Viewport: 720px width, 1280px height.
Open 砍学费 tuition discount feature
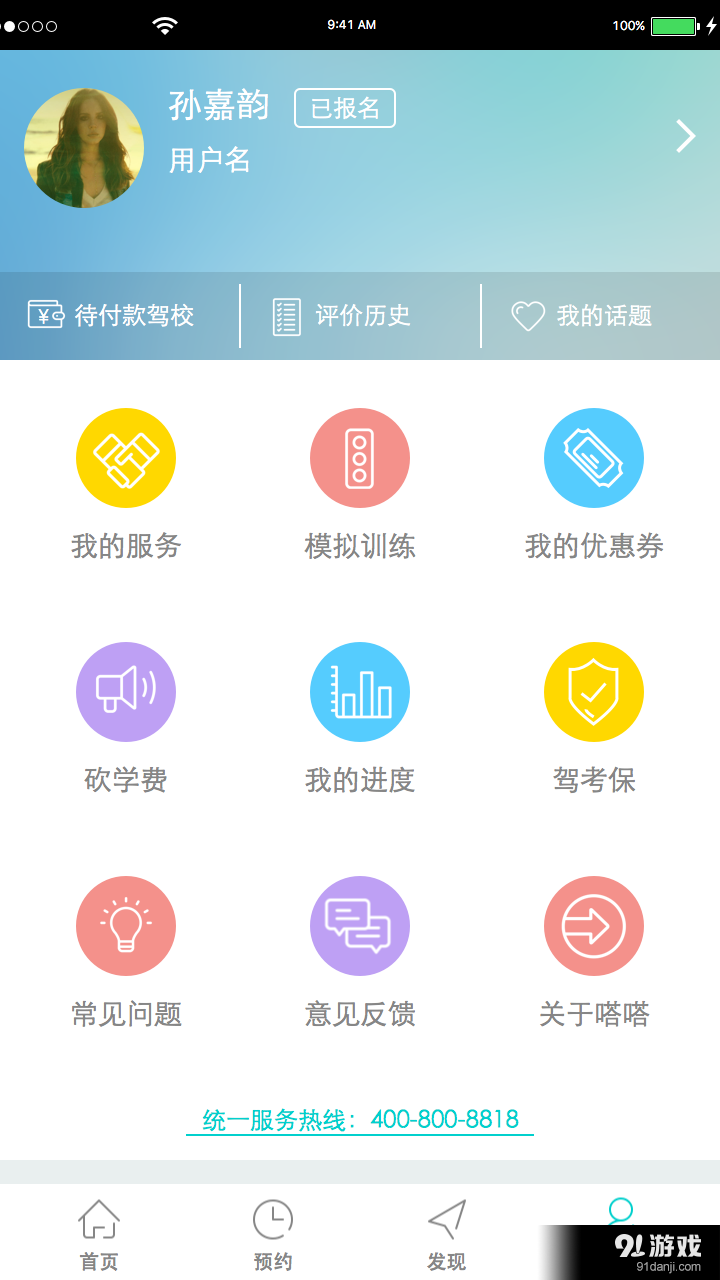125,714
